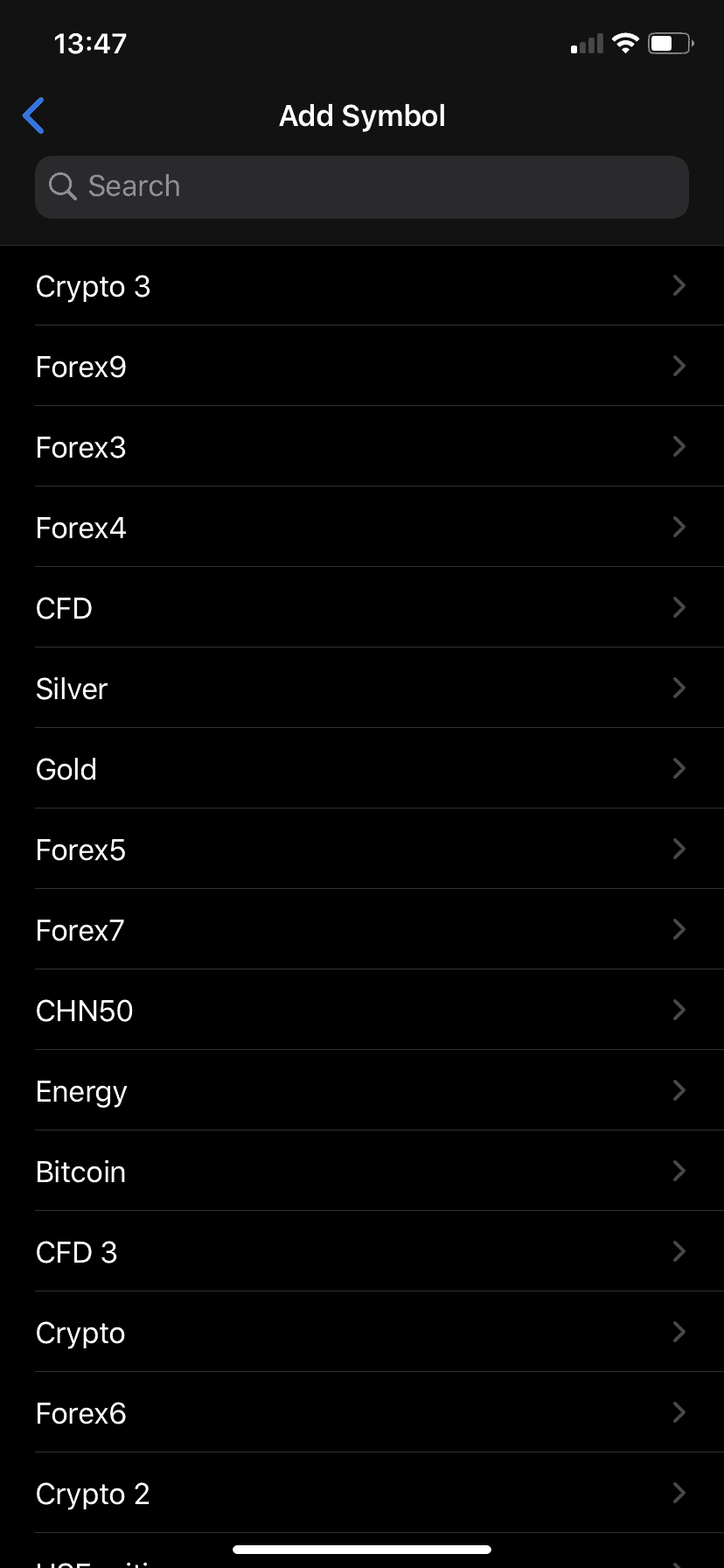Expand the Gold symbol group
724x1568 pixels.
362,768
